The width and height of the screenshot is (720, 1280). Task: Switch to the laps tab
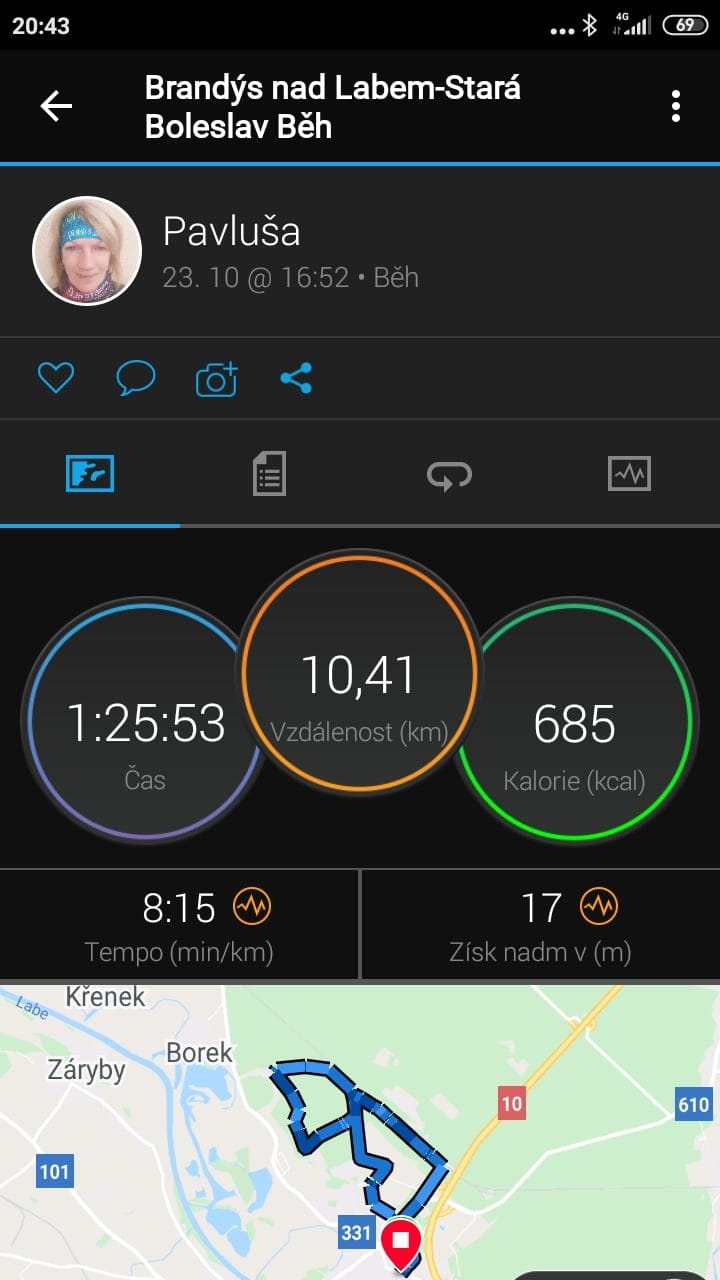pos(449,474)
